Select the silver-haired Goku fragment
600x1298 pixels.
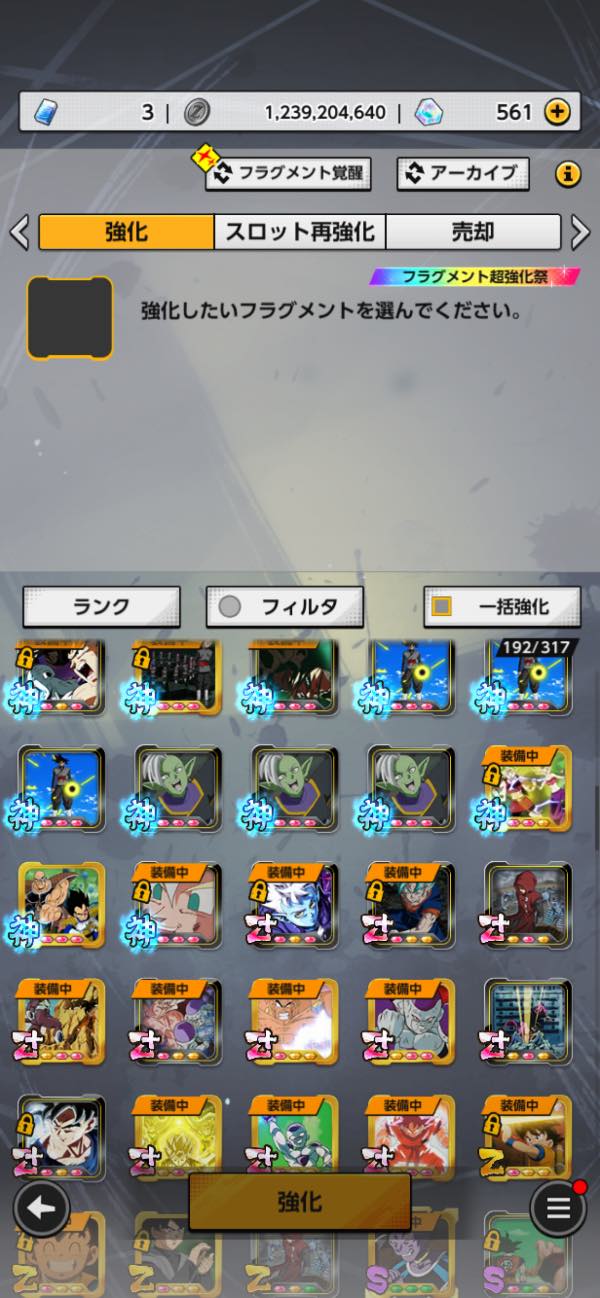pyautogui.click(x=61, y=1135)
